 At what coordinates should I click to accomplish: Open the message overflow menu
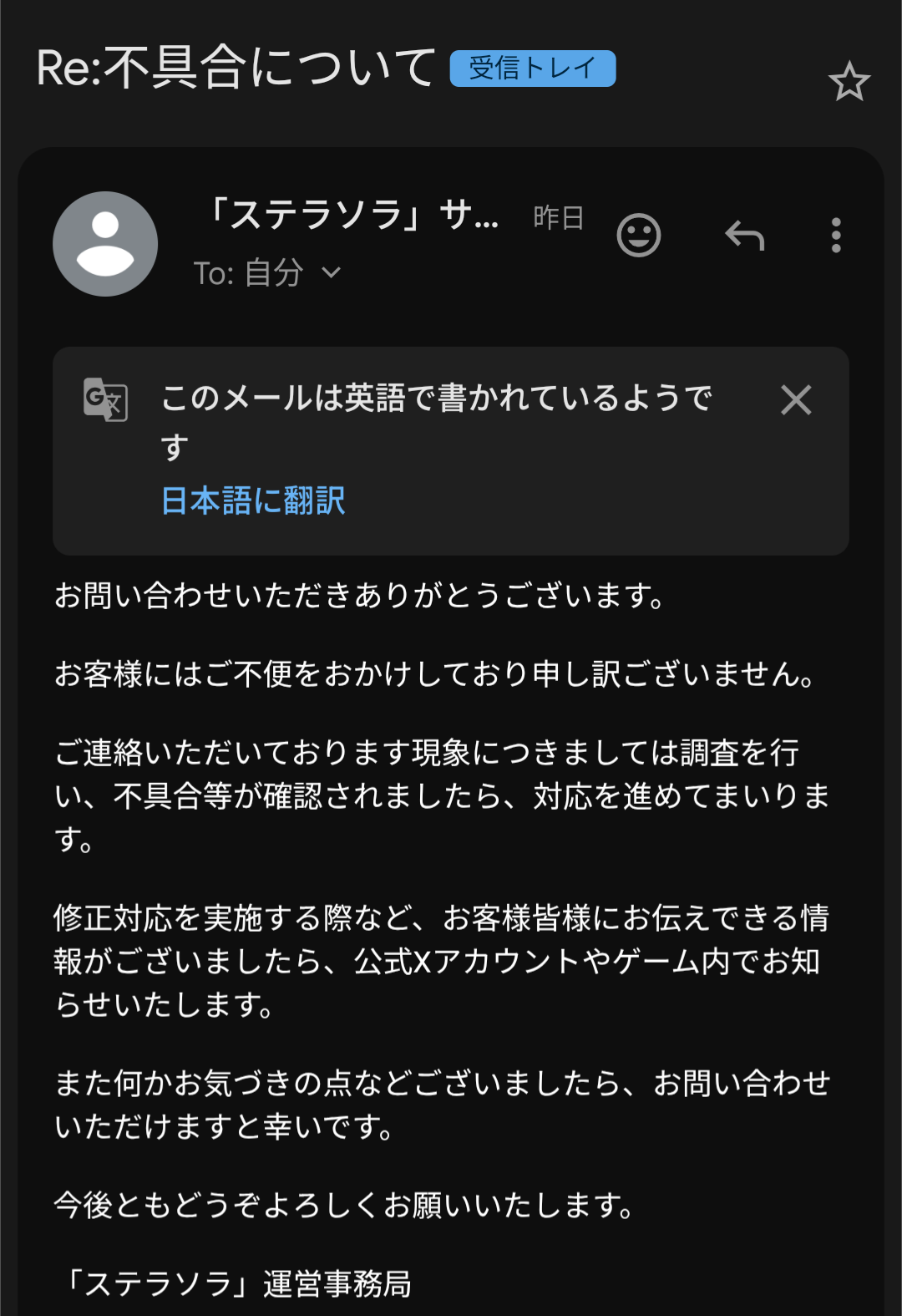tap(835, 236)
